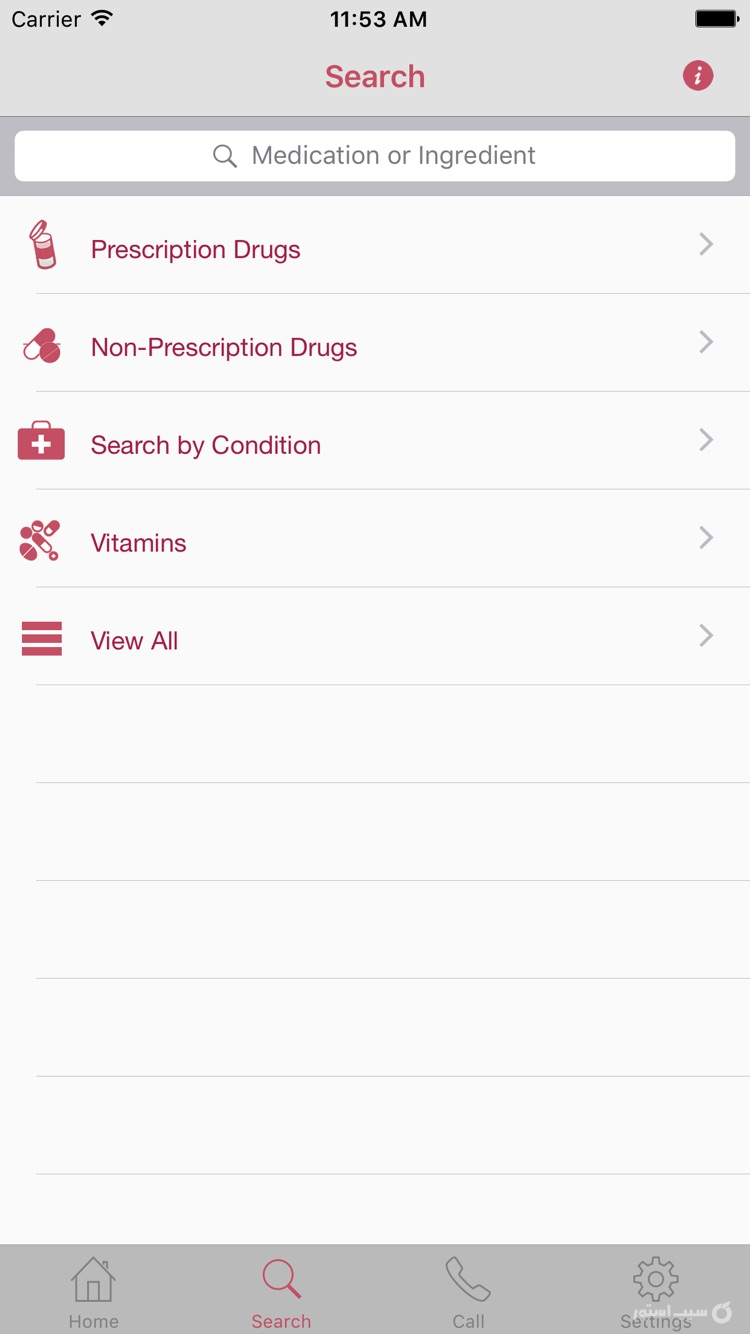Tap the Medication or Ingredient search field

375,156
